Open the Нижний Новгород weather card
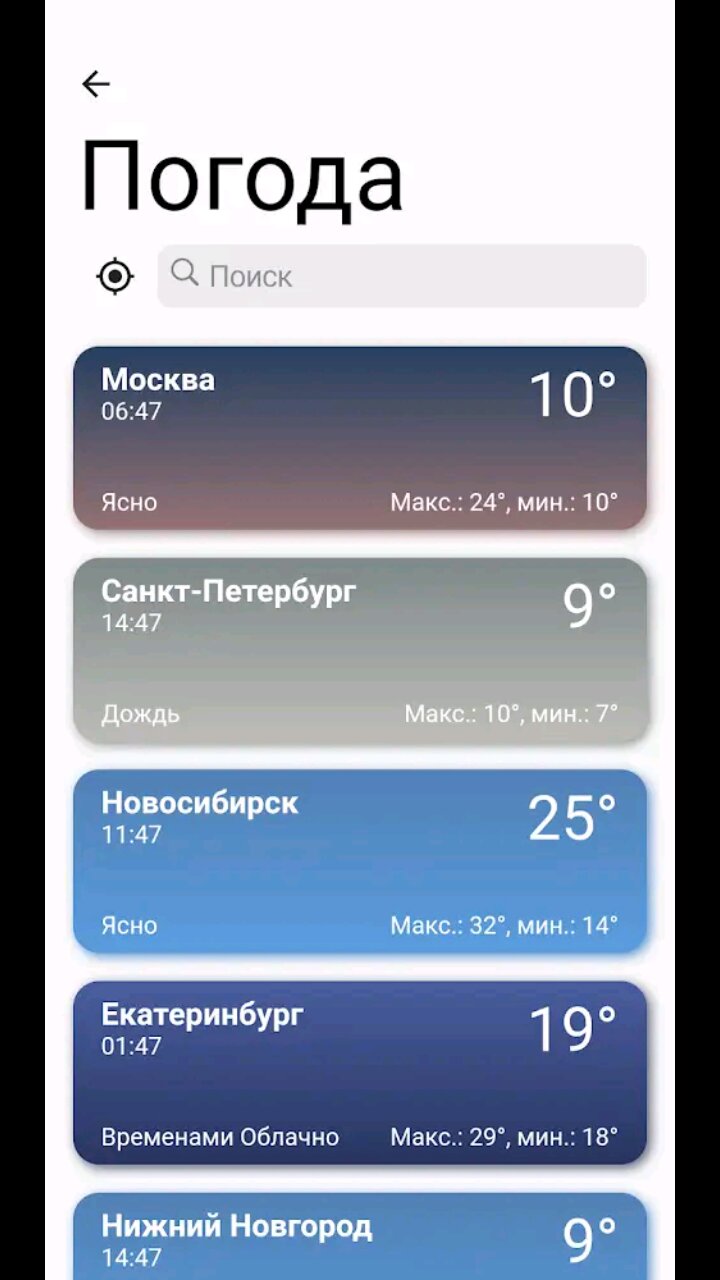The width and height of the screenshot is (720, 1280). pyautogui.click(x=360, y=1238)
